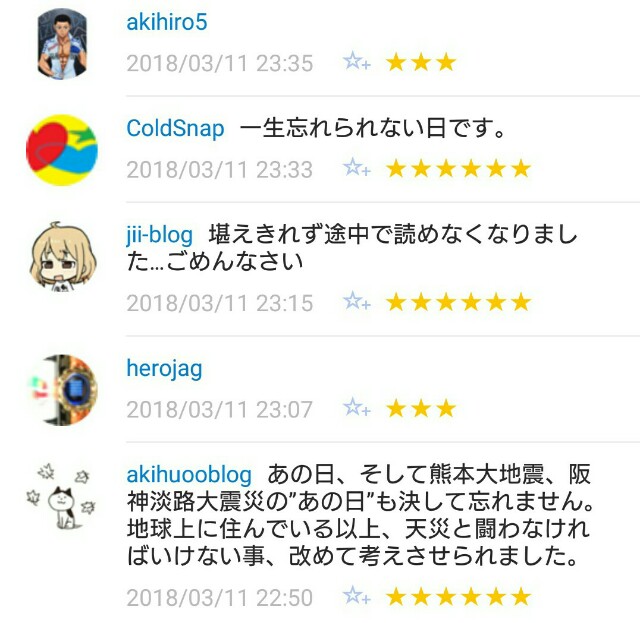Open akihuooblog's user profile link
This screenshot has width=640, height=623.
[x=189, y=474]
